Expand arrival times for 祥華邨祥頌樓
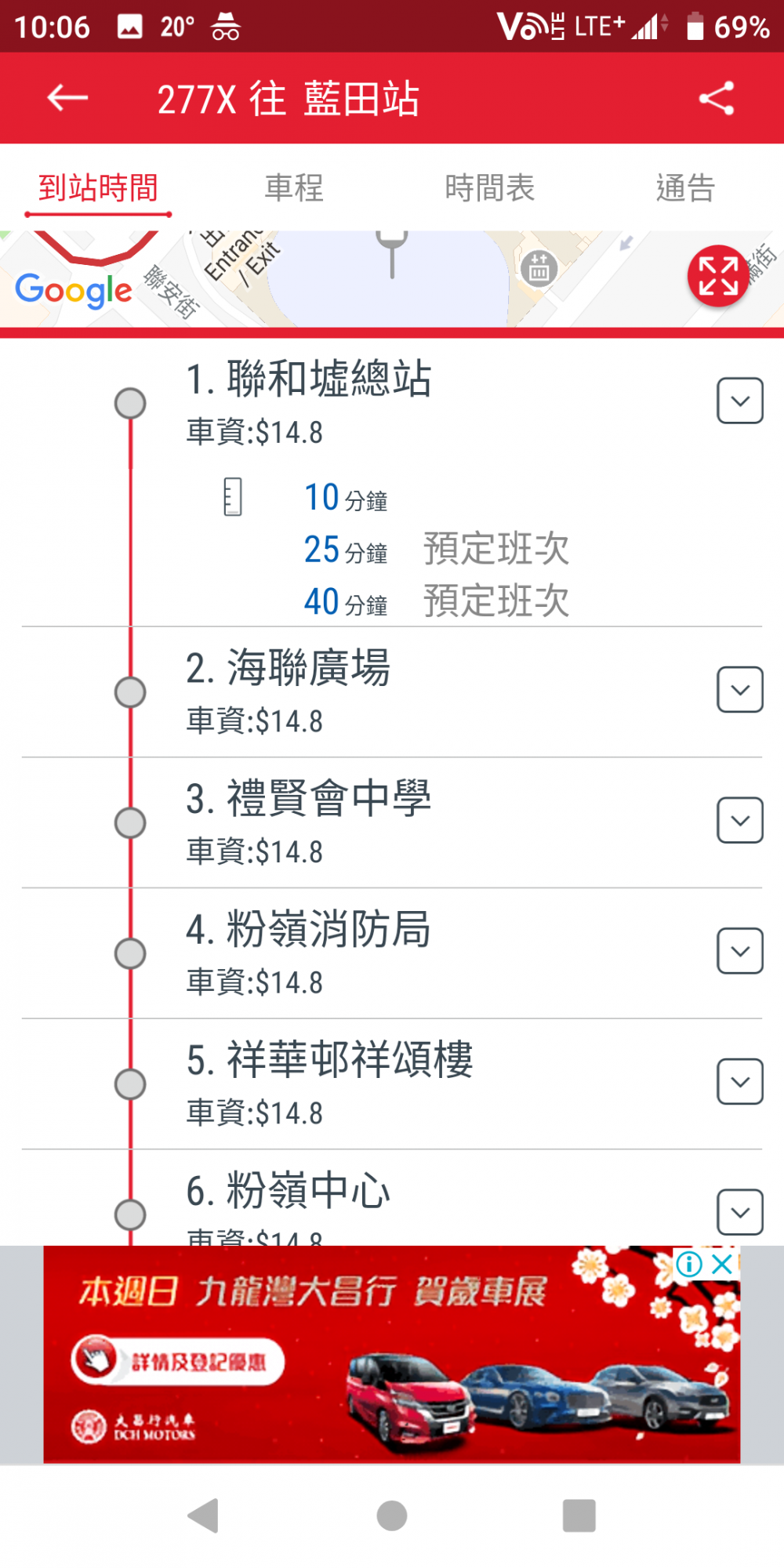Image resolution: width=784 pixels, height=1568 pixels. [739, 1082]
